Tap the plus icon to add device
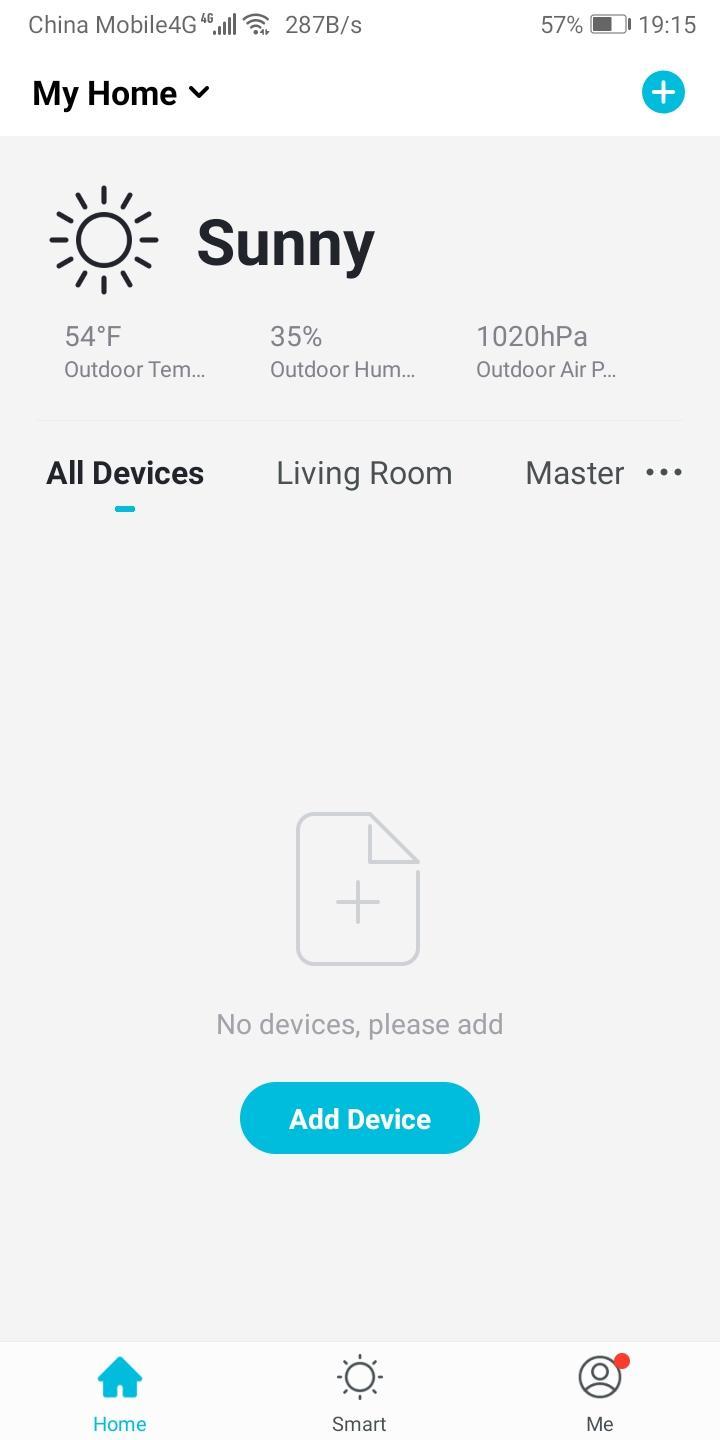Image resolution: width=720 pixels, height=1440 pixels. [662, 93]
